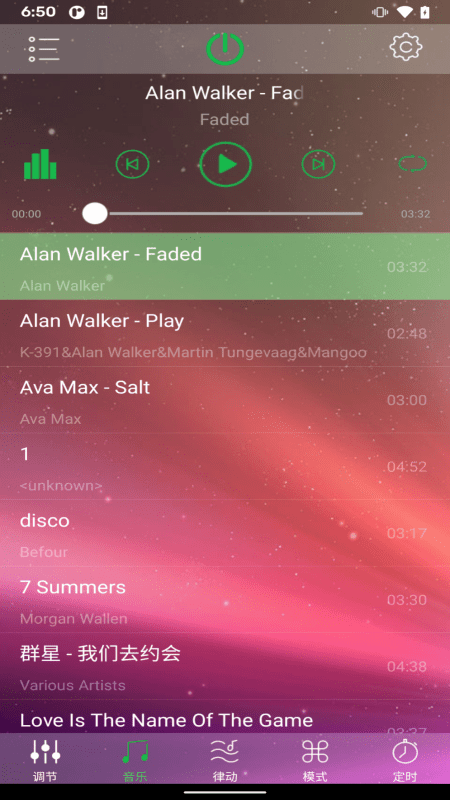
Task: Select disco by Befour
Action: tap(225, 533)
